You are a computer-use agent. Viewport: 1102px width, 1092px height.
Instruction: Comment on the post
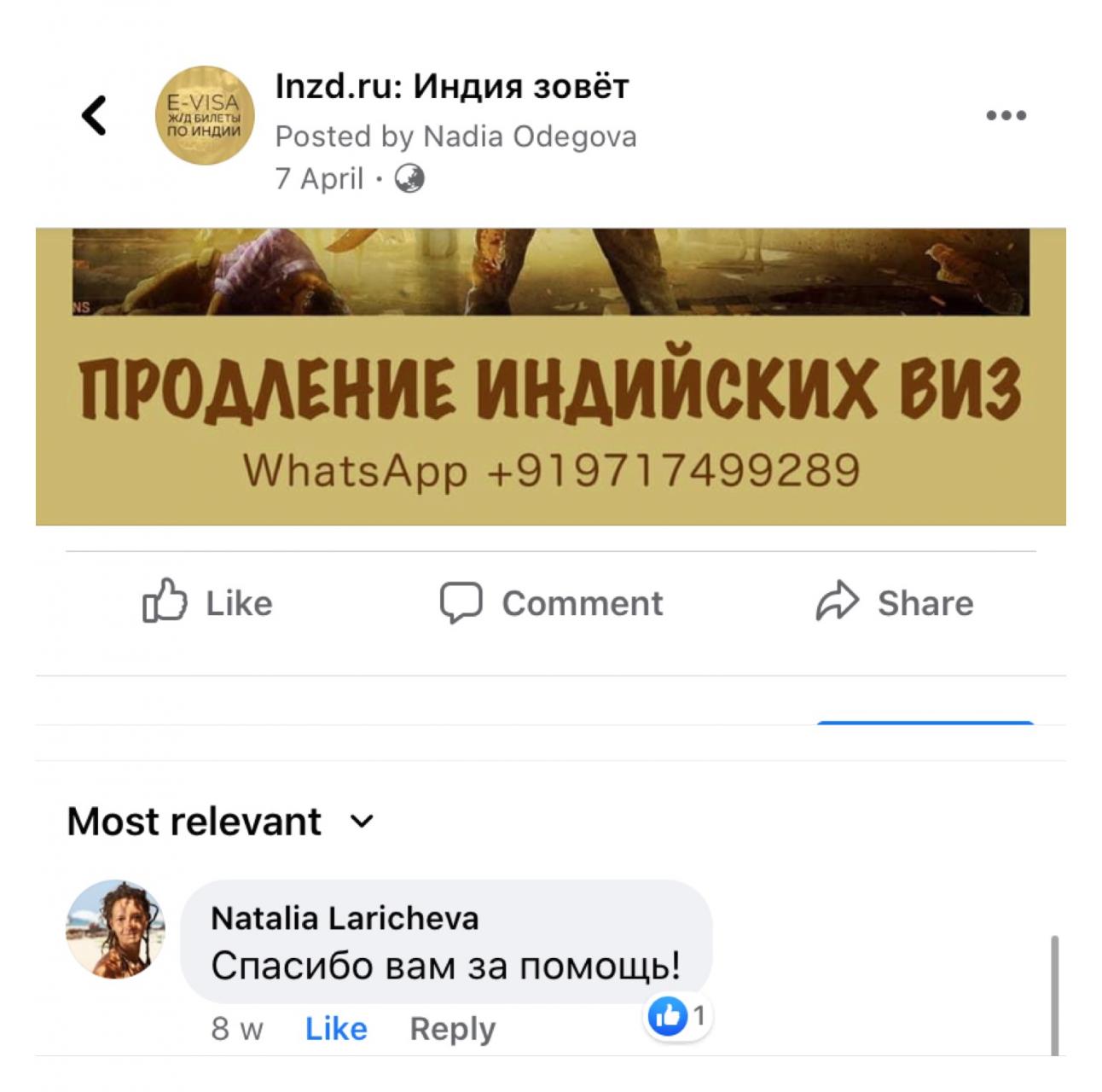click(x=551, y=603)
